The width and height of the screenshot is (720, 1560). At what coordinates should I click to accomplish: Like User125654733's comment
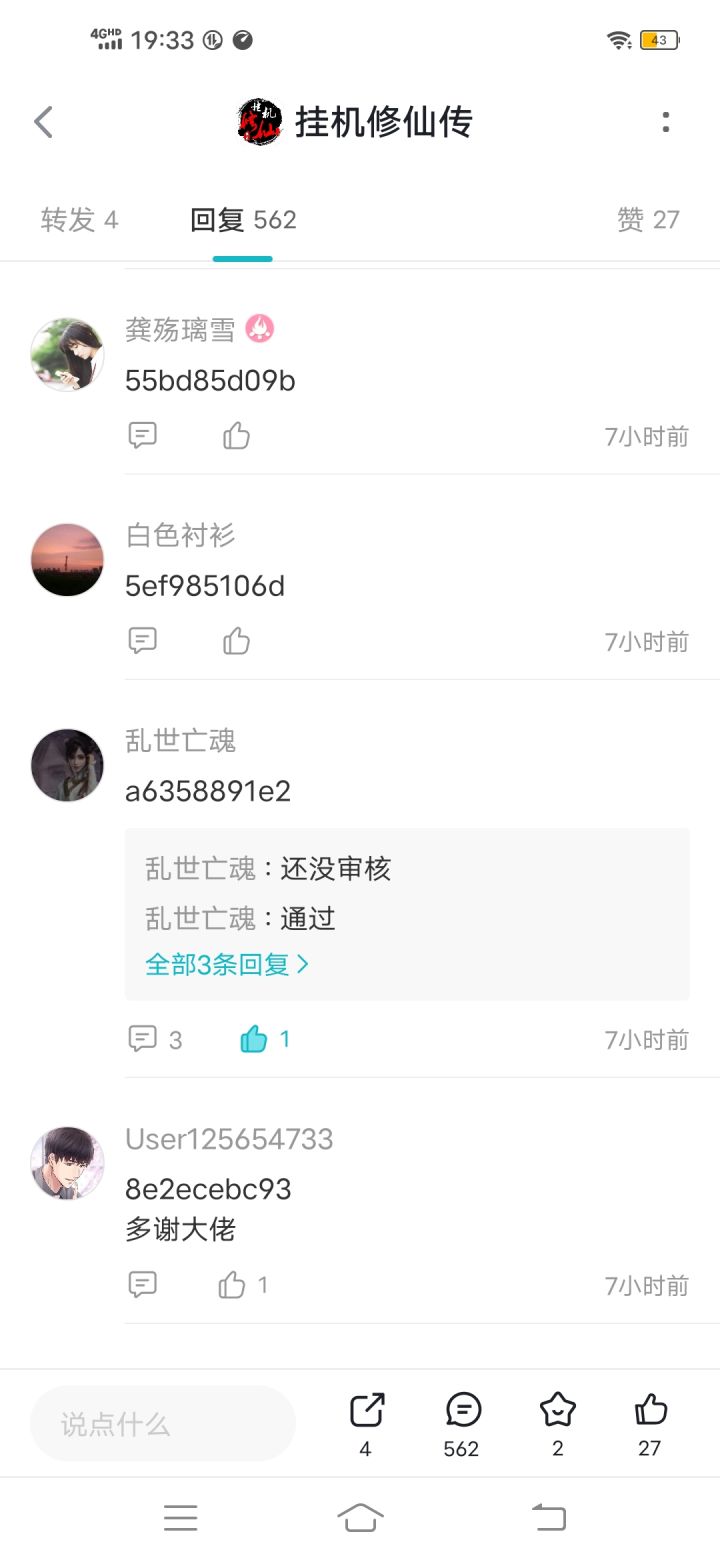point(232,1285)
